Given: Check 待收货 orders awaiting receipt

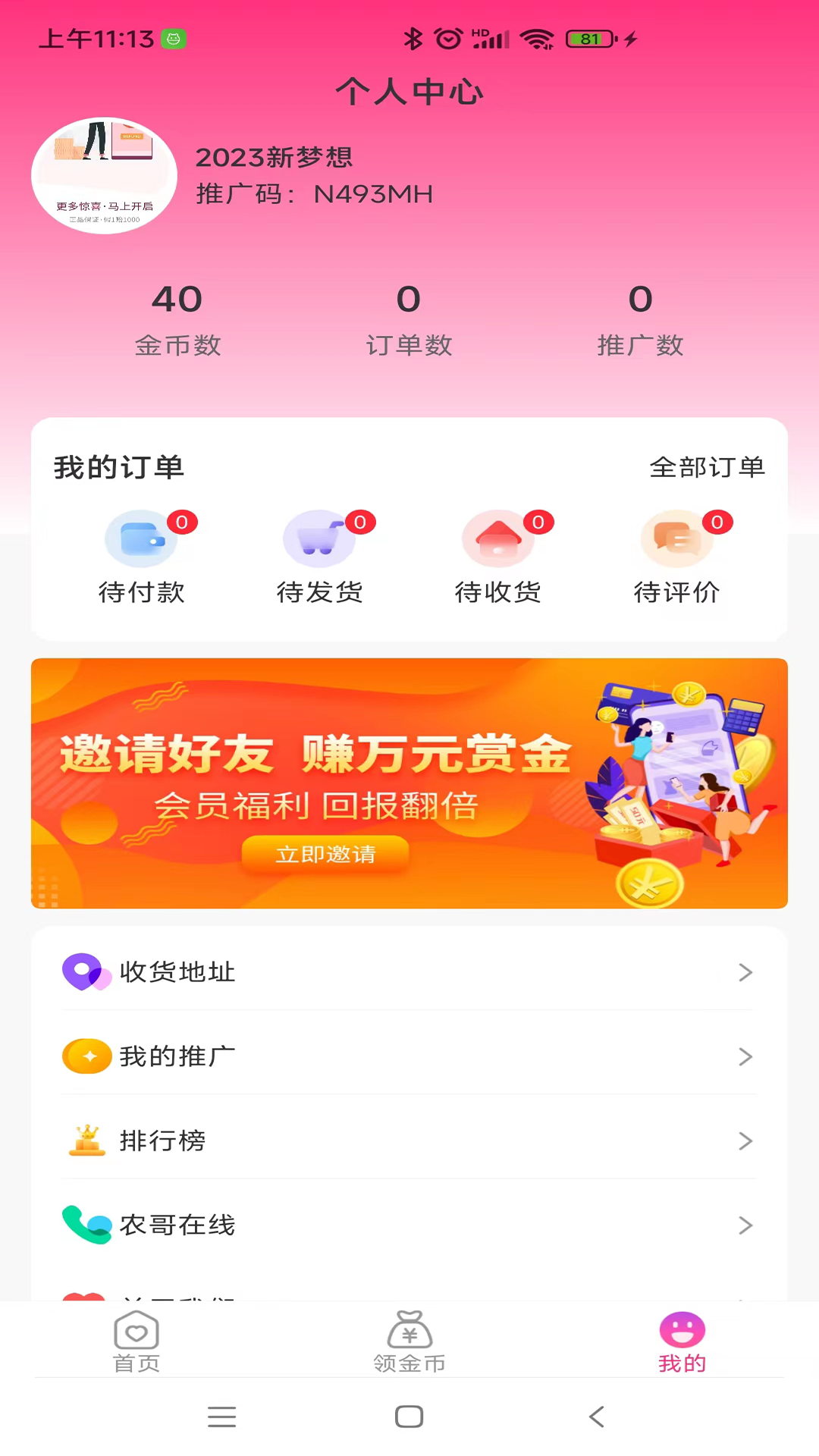Looking at the screenshot, I should point(498,557).
